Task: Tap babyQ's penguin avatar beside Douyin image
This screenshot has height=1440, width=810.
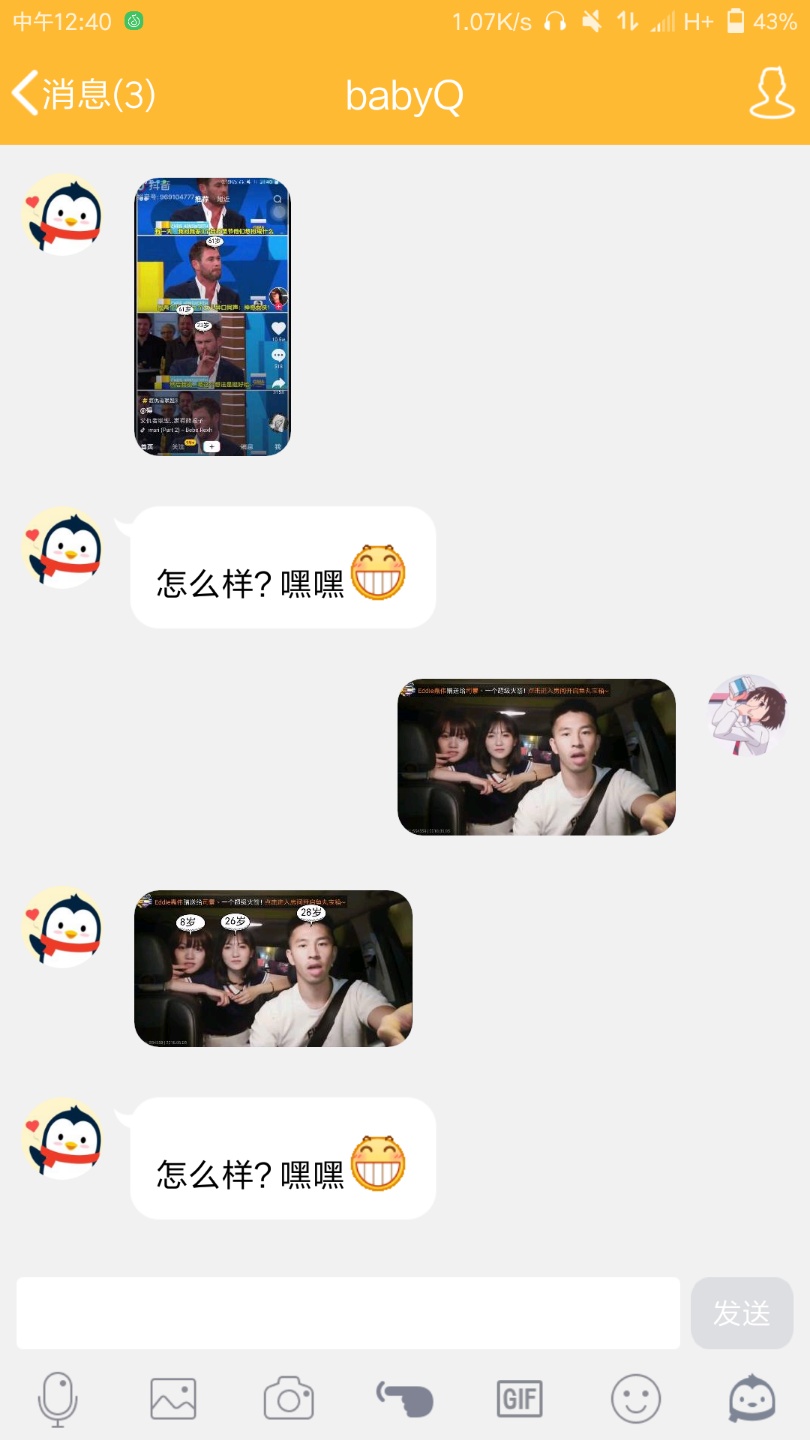Action: tap(62, 213)
